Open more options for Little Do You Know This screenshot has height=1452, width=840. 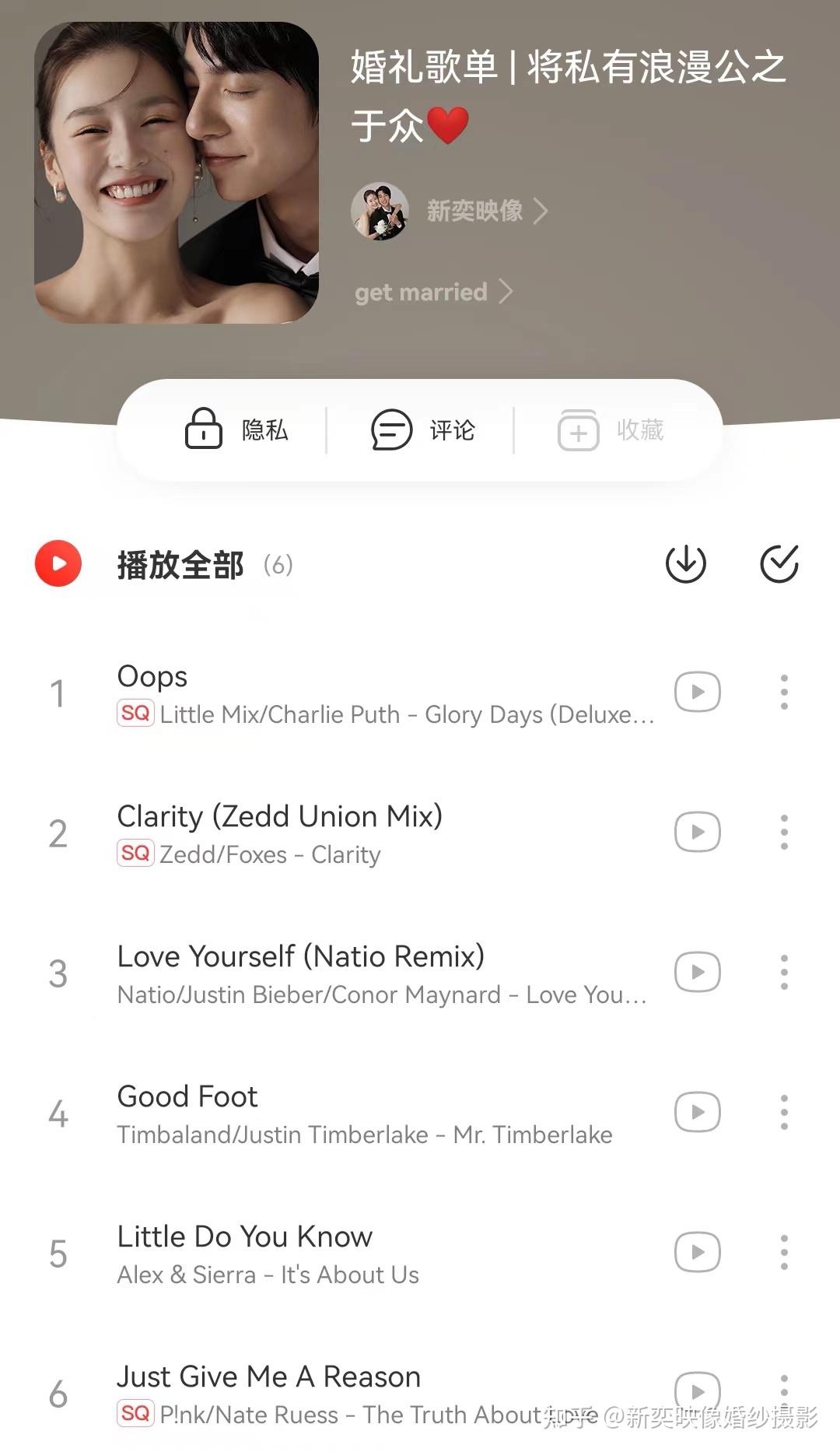pos(784,1252)
